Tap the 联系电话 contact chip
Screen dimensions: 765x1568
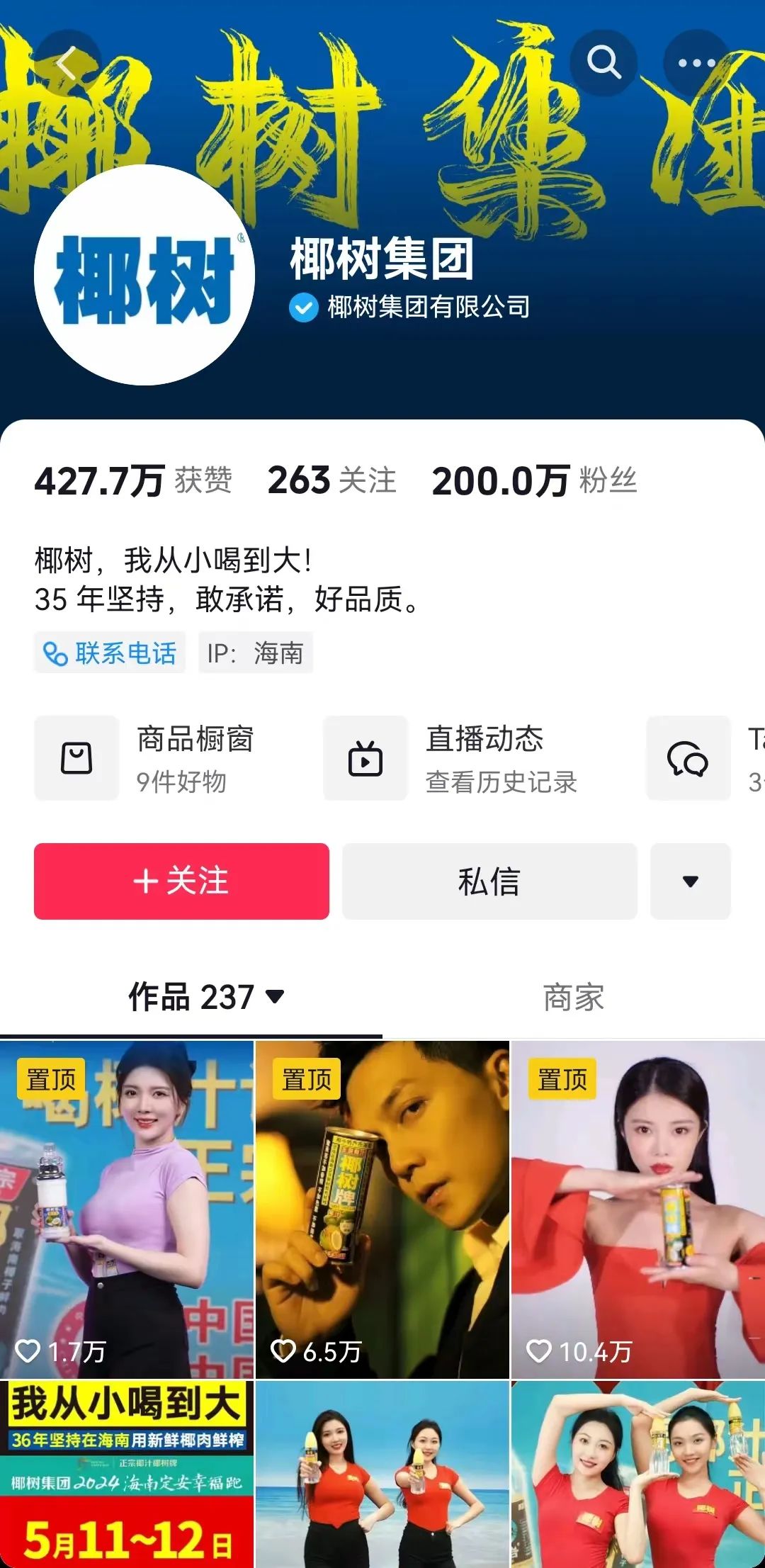click(x=110, y=653)
